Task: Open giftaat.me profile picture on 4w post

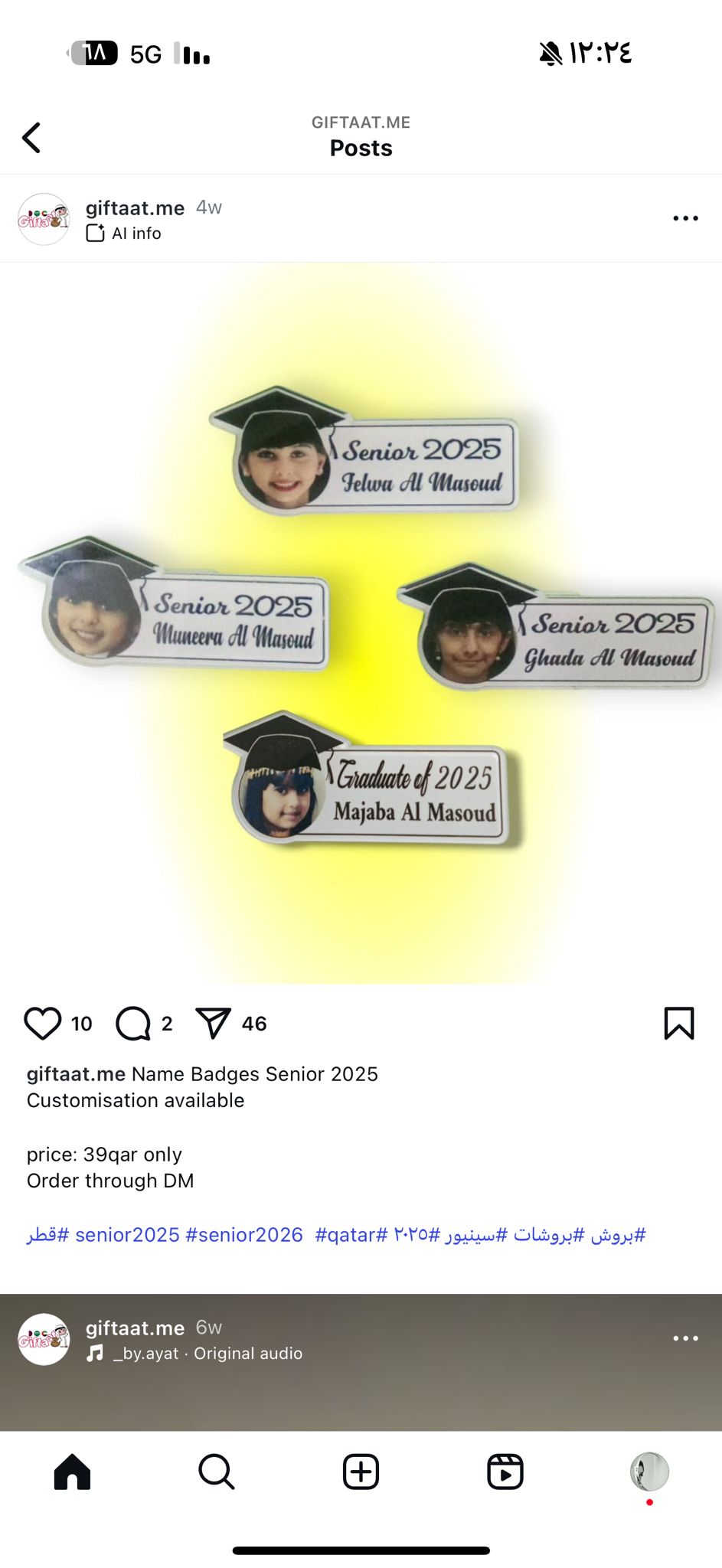Action: pyautogui.click(x=44, y=219)
